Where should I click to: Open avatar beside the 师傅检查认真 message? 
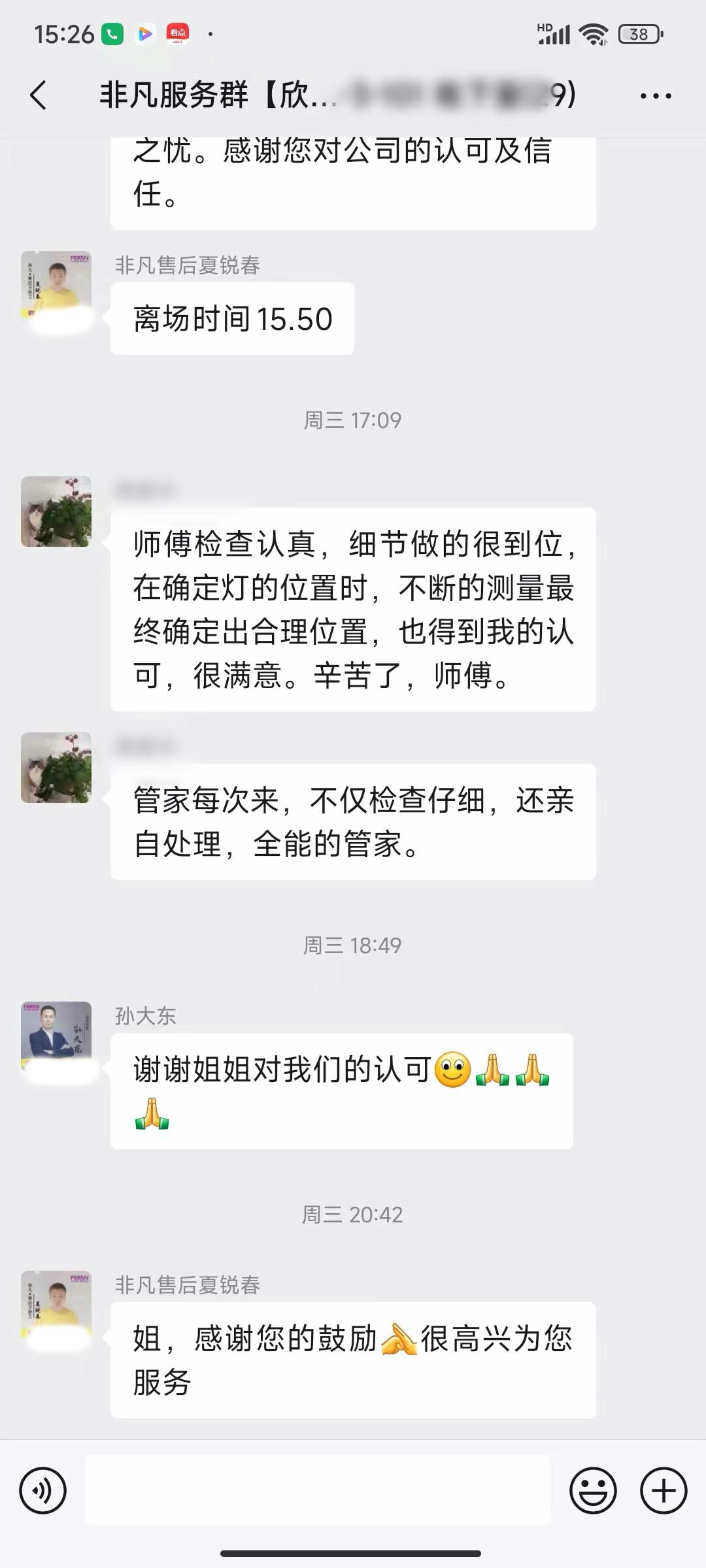(56, 512)
